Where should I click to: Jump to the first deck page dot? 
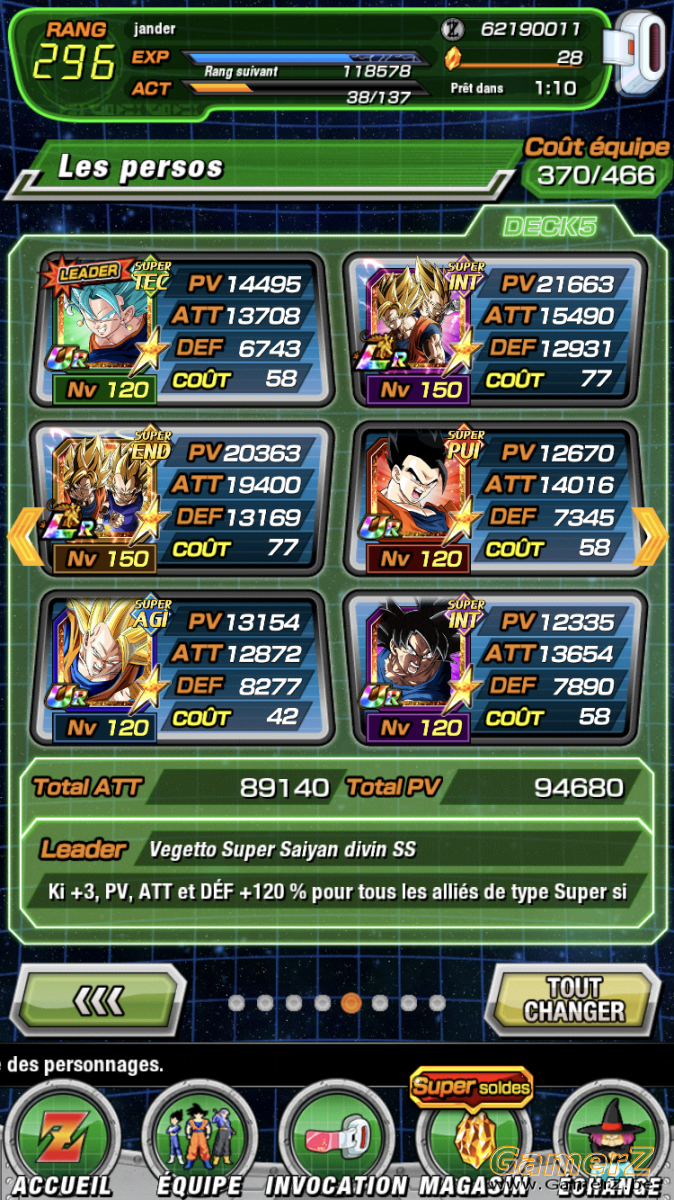[237, 1002]
